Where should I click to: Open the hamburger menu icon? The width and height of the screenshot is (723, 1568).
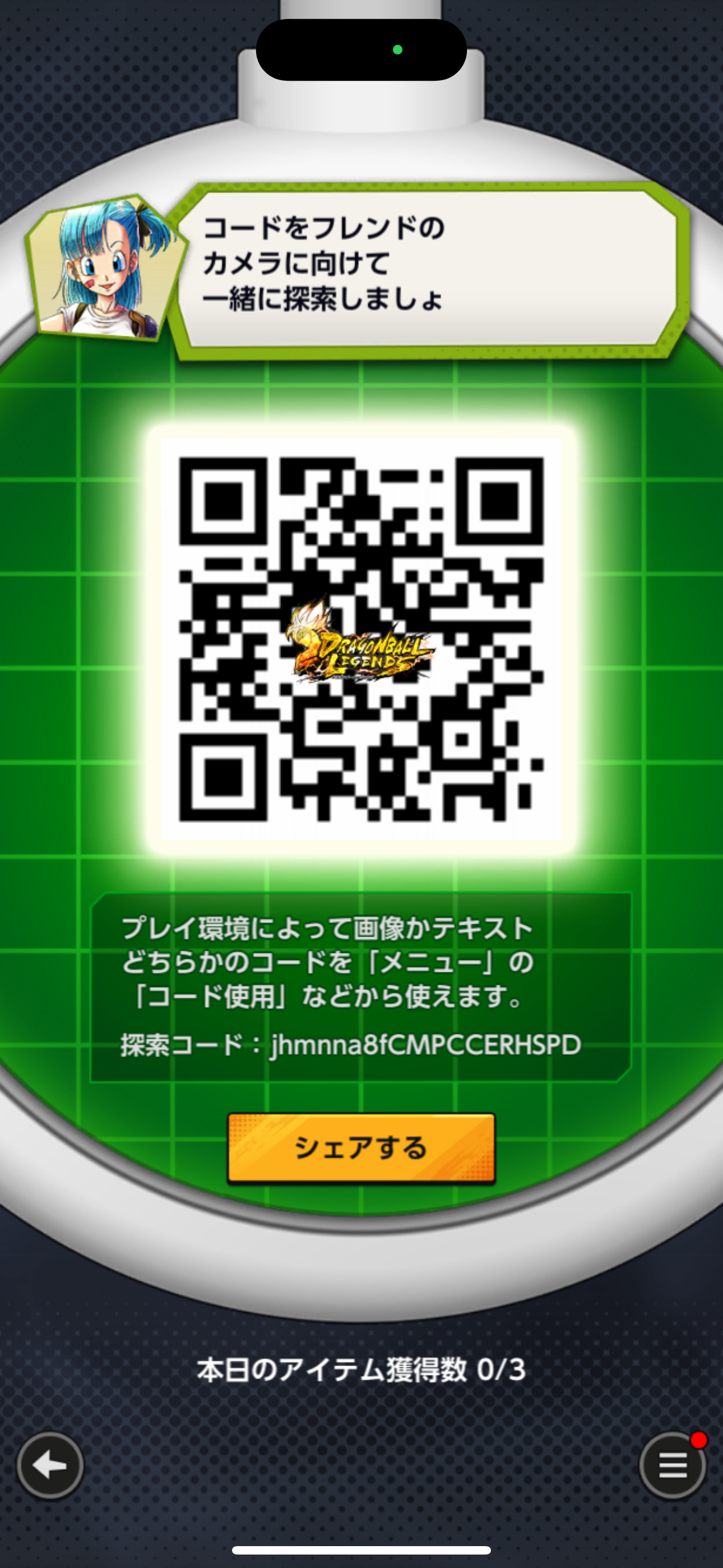[x=672, y=1465]
